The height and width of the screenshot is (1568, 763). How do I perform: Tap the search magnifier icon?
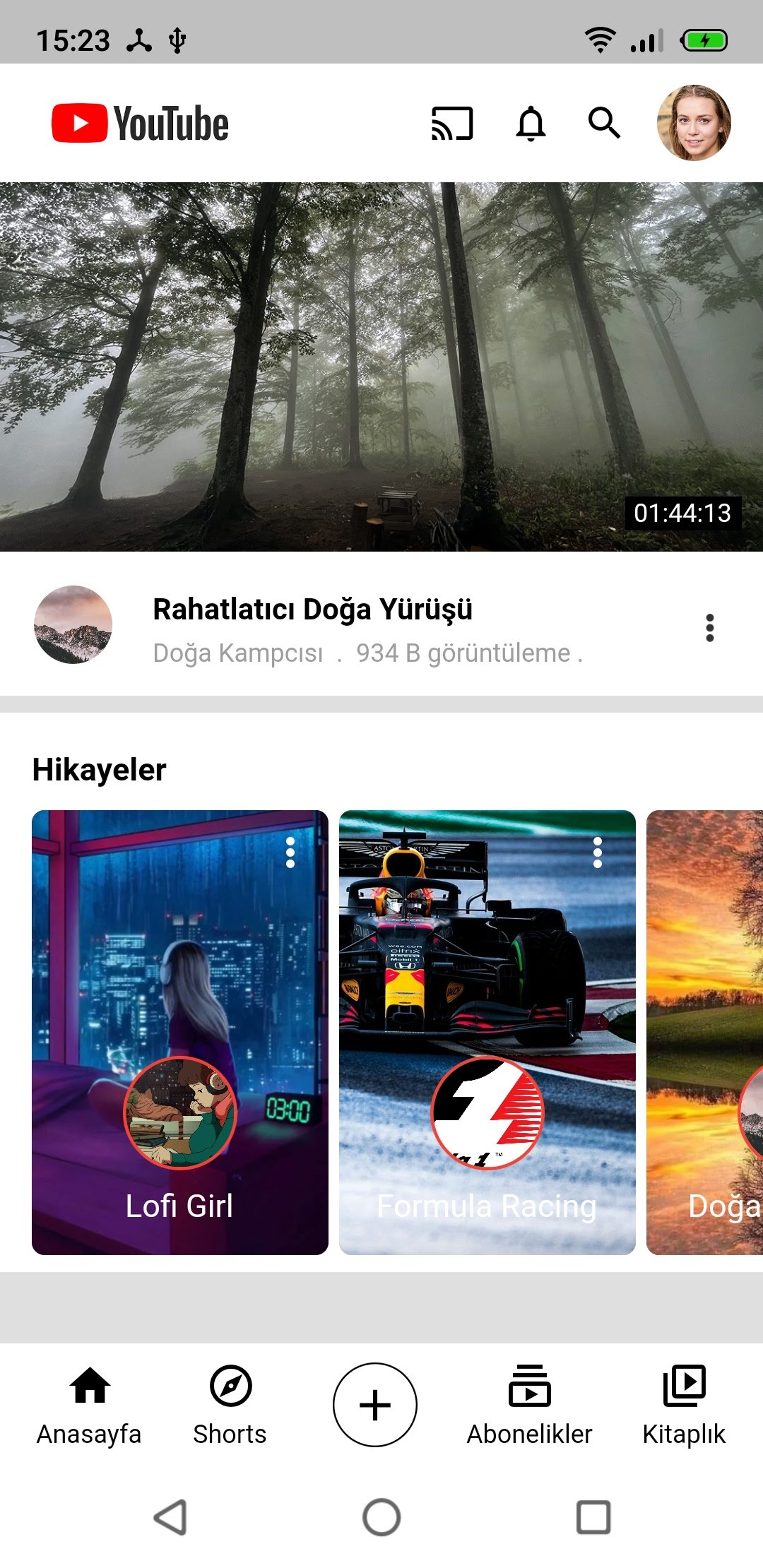coord(605,125)
